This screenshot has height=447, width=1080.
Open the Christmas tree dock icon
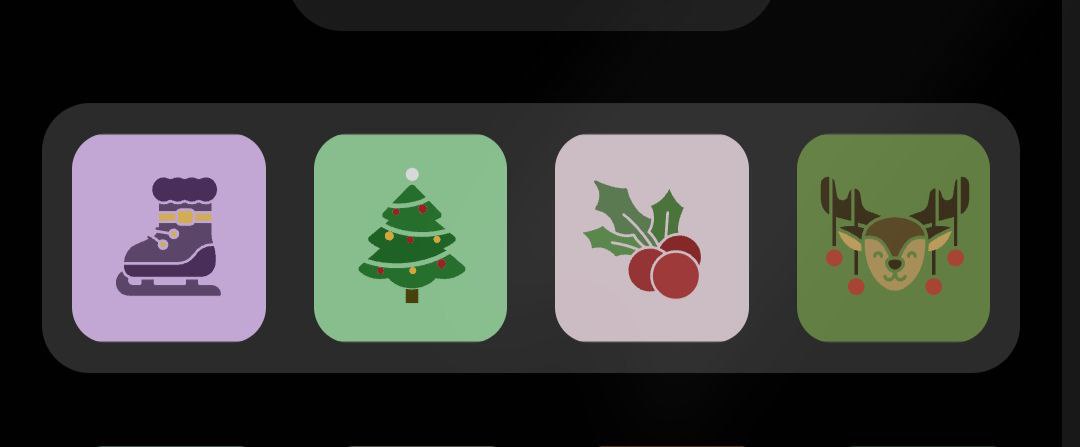(x=410, y=238)
